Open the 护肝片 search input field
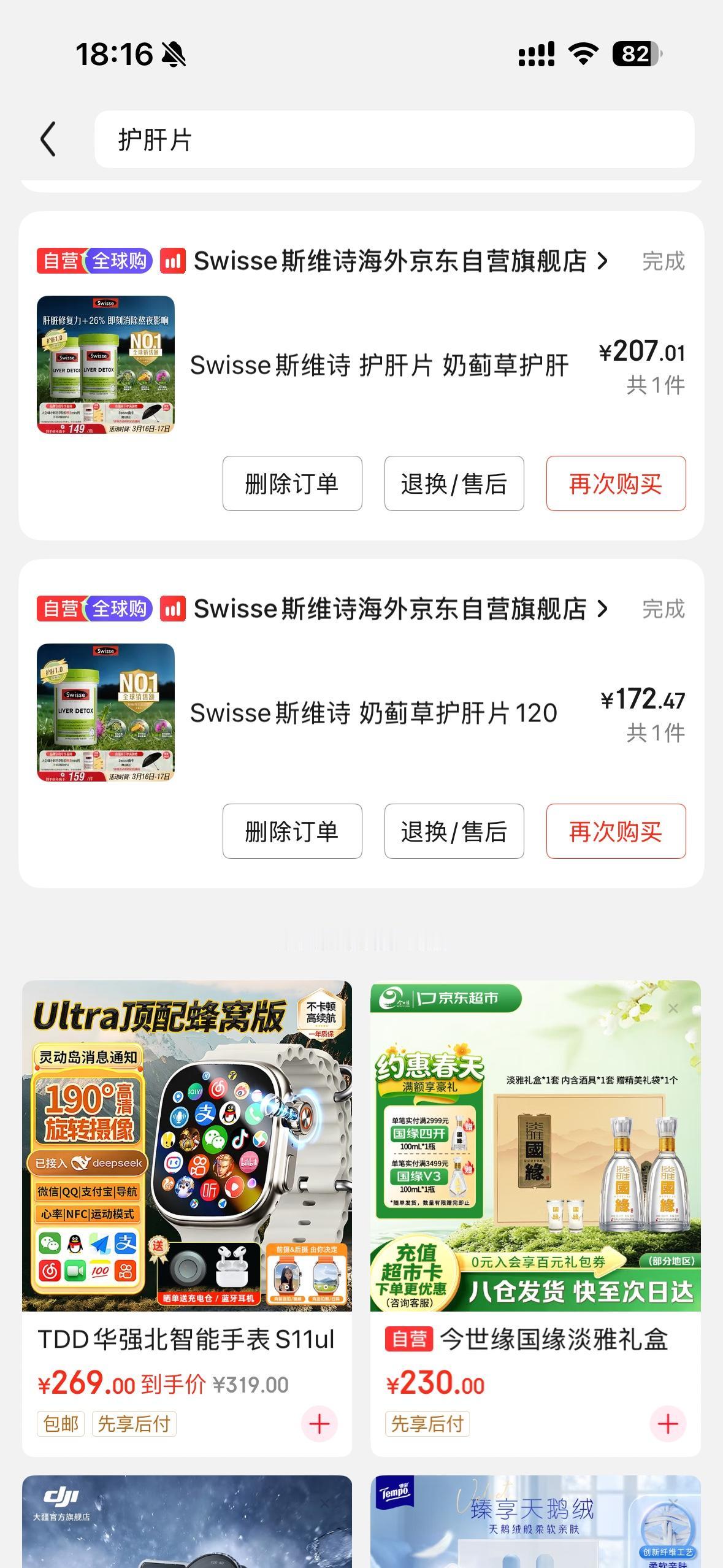Screen dimensions: 723x1568 coord(396,140)
